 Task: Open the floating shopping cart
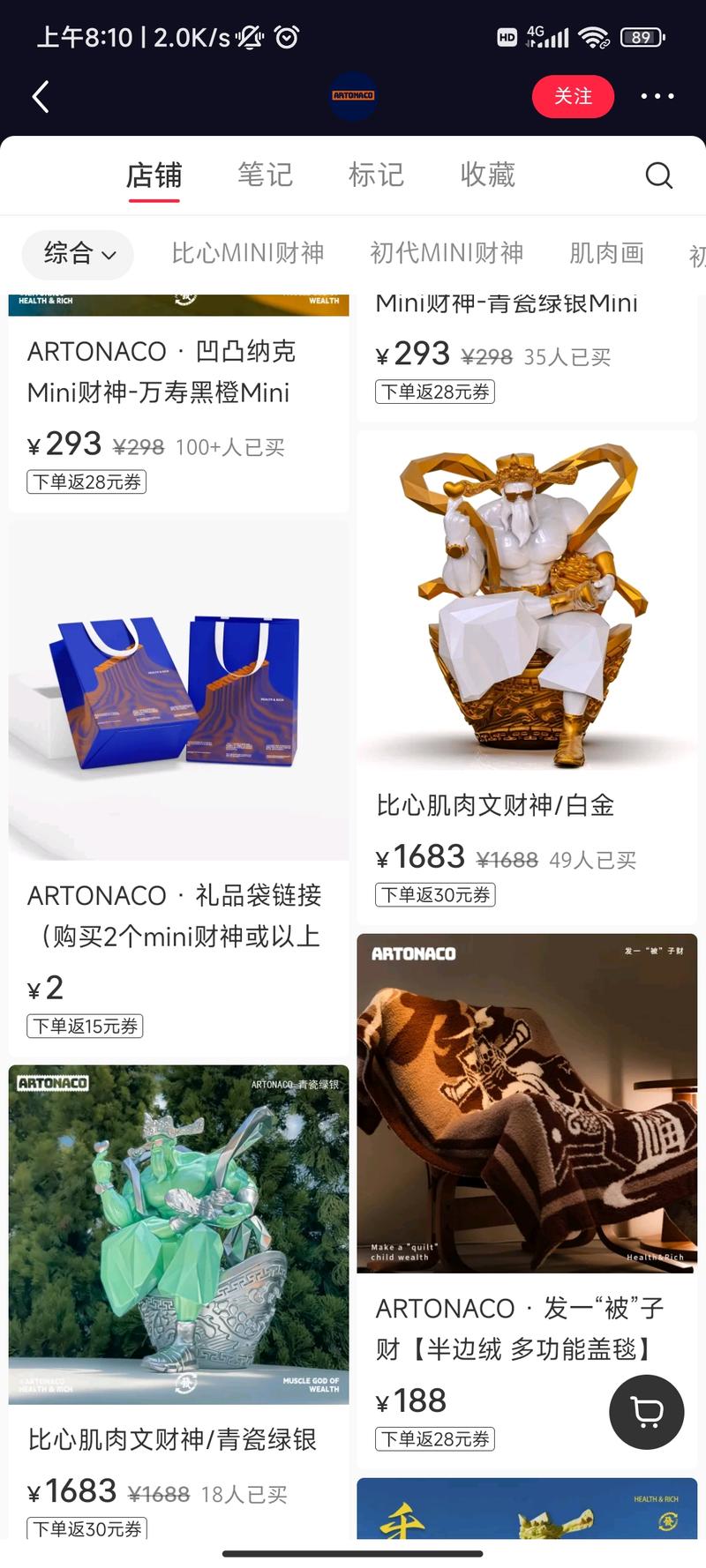647,1412
